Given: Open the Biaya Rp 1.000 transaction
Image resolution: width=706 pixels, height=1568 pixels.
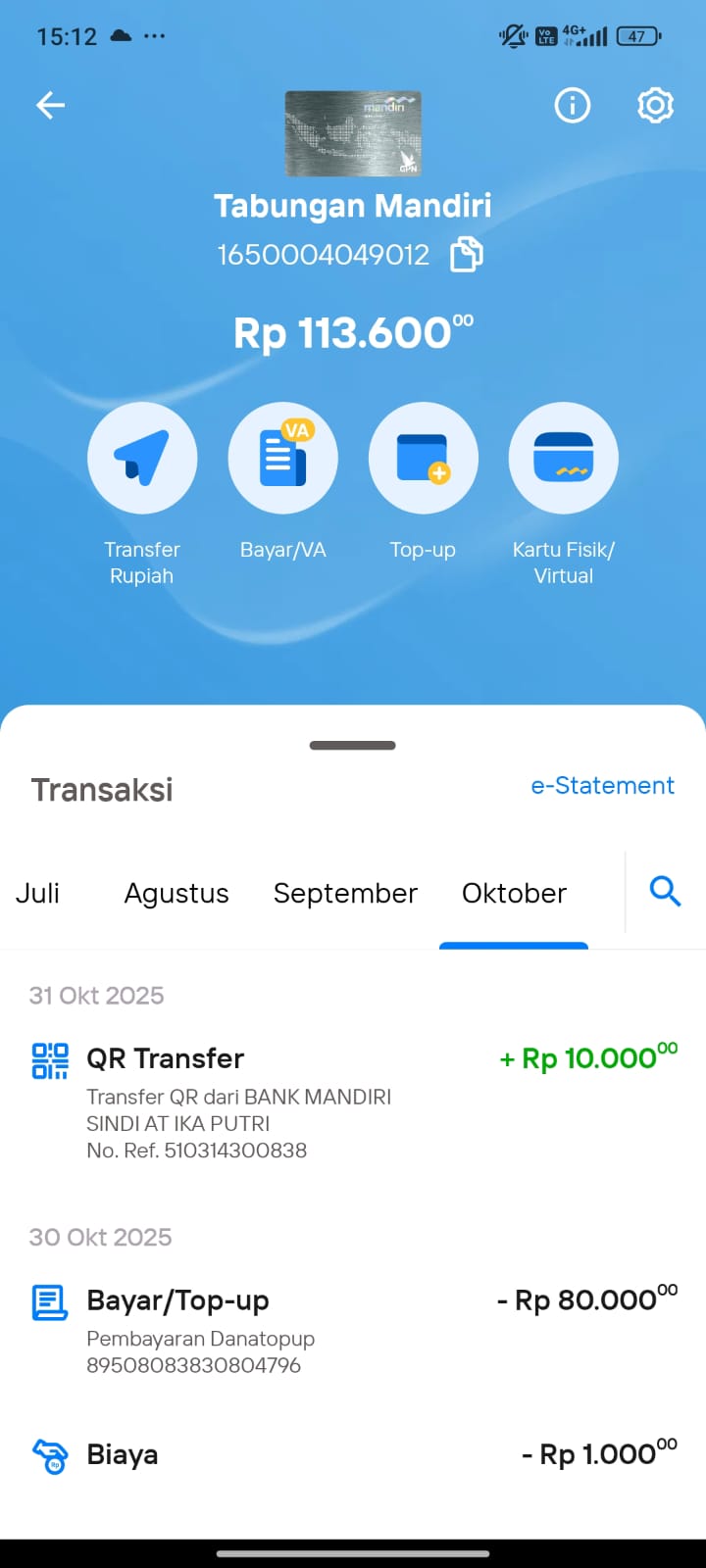Looking at the screenshot, I should click(353, 1454).
